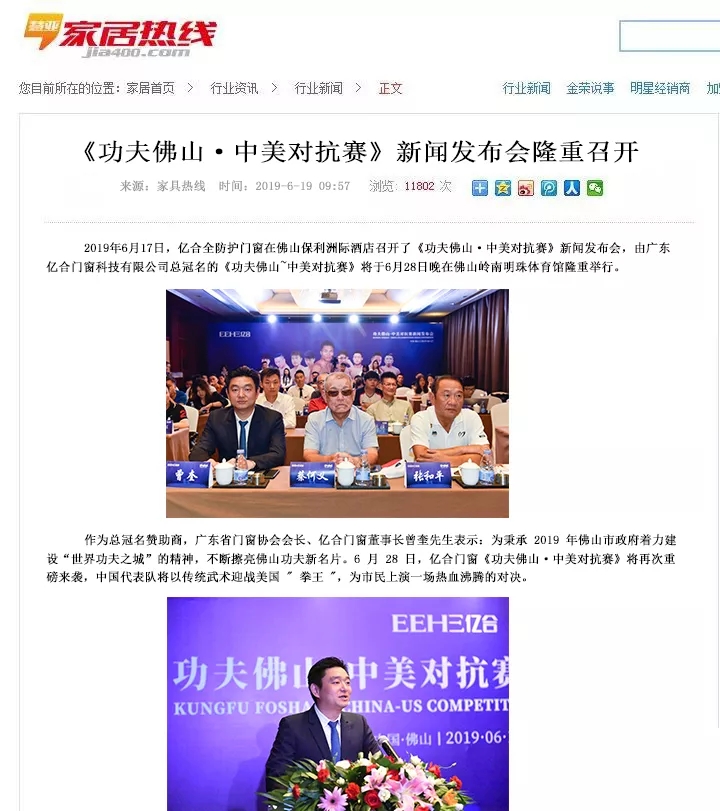Switch to the 行业新闻 section on the right

click(526, 88)
